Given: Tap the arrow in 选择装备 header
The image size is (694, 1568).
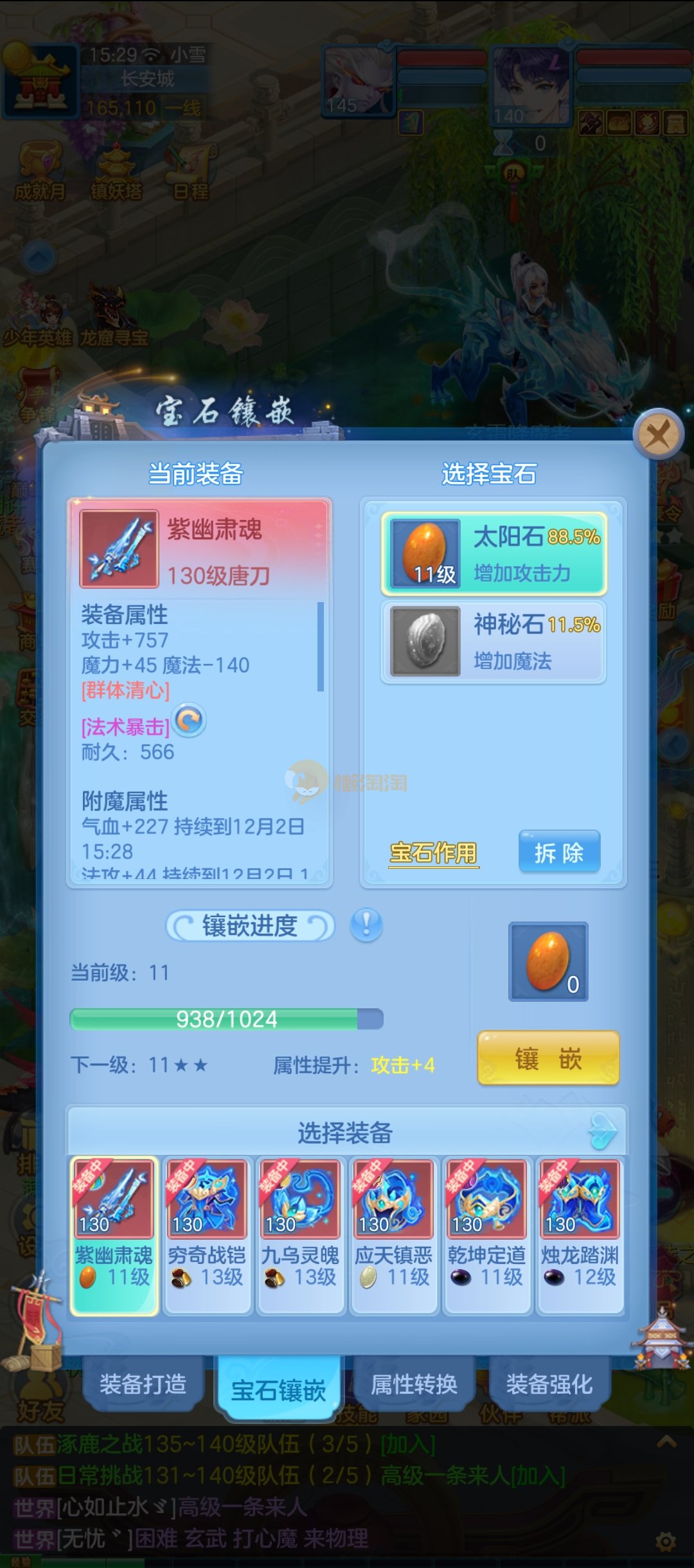Looking at the screenshot, I should 602,1132.
